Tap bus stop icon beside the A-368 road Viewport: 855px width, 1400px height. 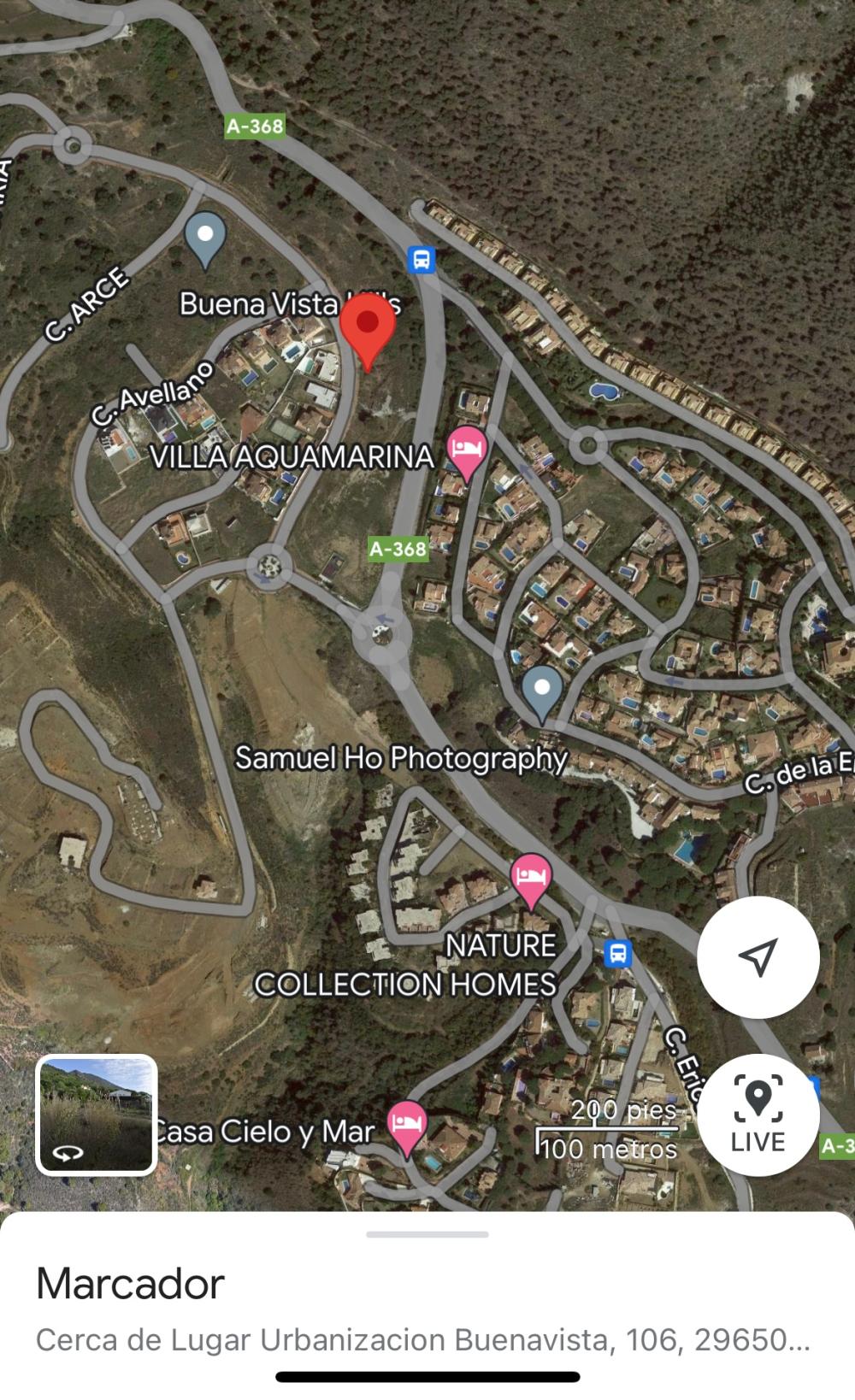pos(422,259)
